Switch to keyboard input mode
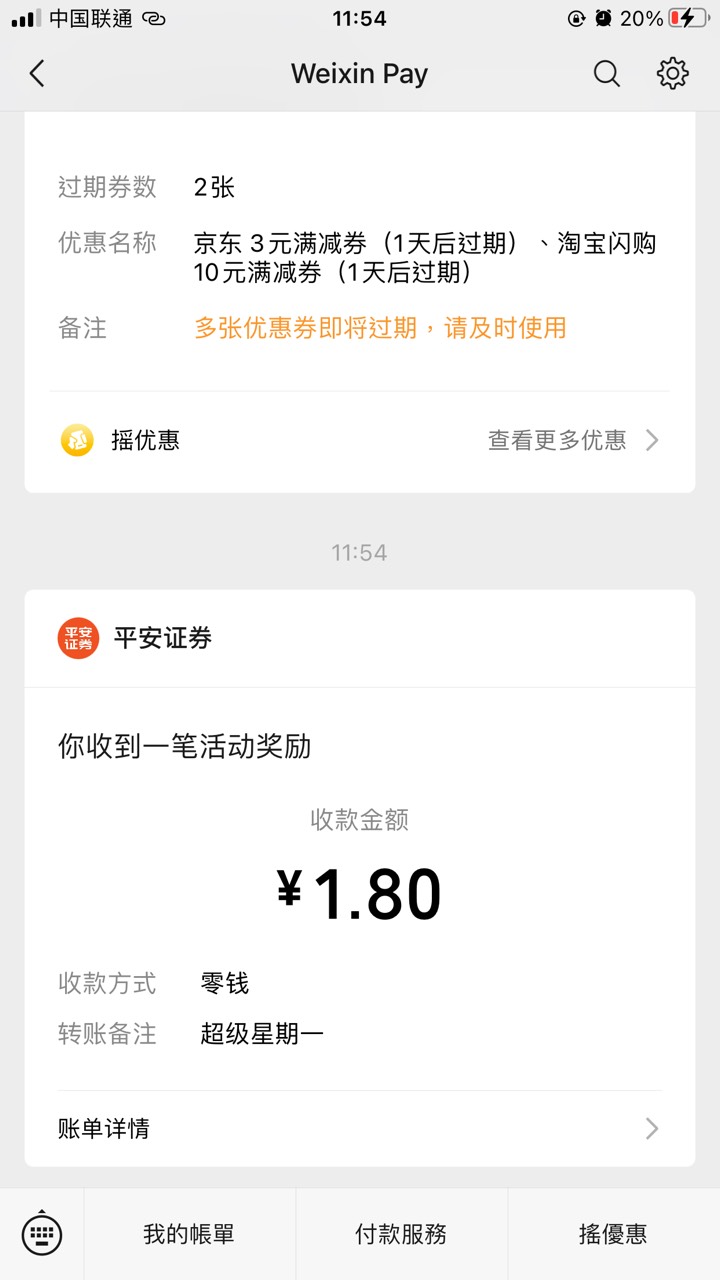 tap(42, 1234)
